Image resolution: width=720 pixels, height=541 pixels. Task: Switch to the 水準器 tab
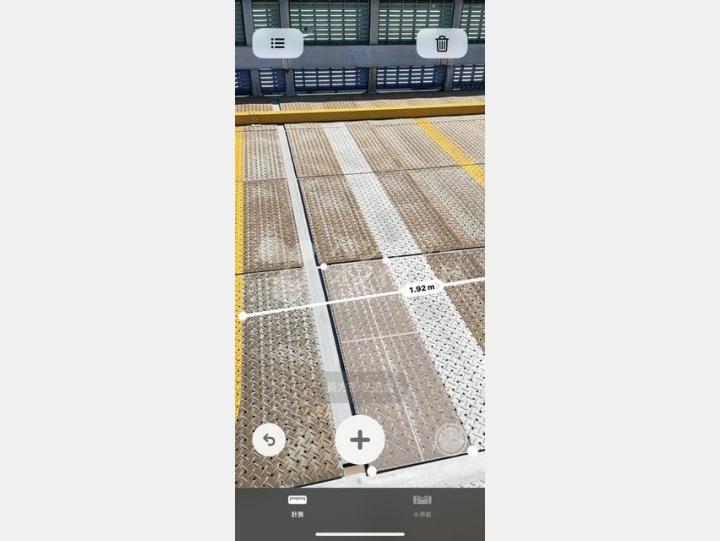click(422, 505)
